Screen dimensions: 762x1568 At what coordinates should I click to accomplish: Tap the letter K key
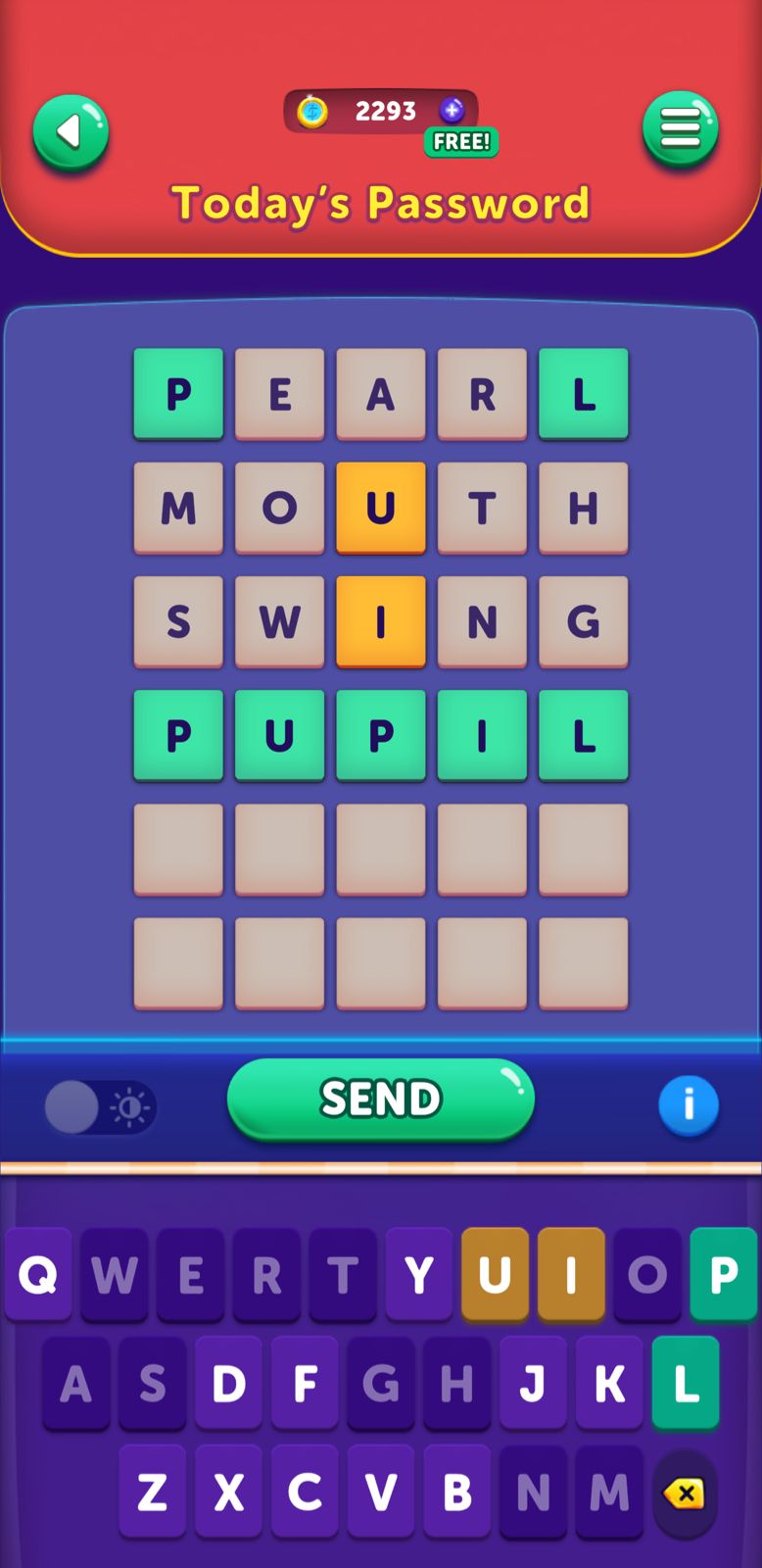pyautogui.click(x=609, y=1384)
